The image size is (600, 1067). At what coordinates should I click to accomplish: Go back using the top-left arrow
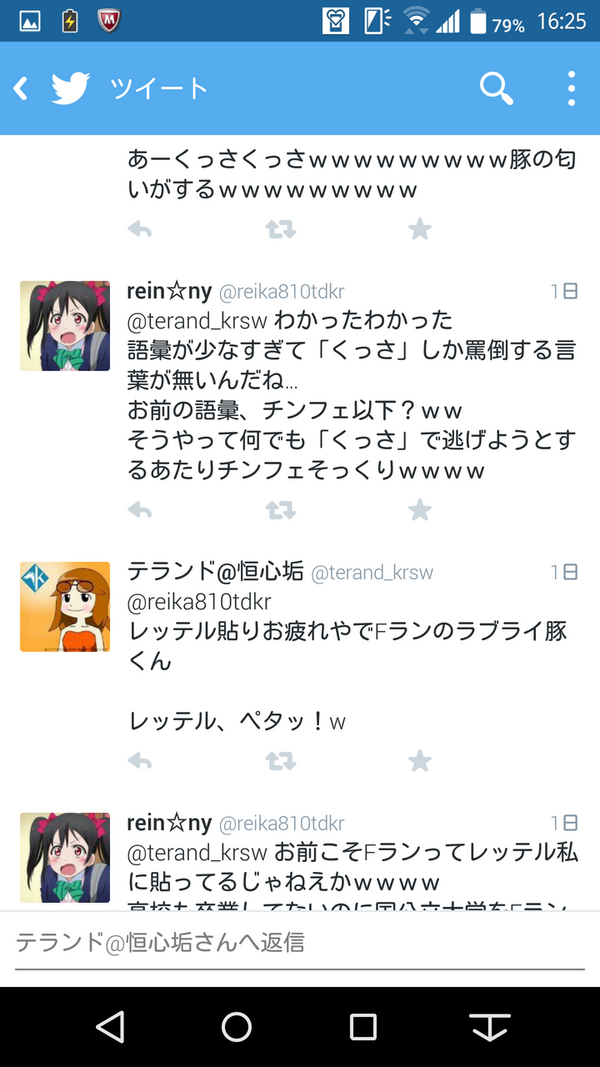click(21, 88)
